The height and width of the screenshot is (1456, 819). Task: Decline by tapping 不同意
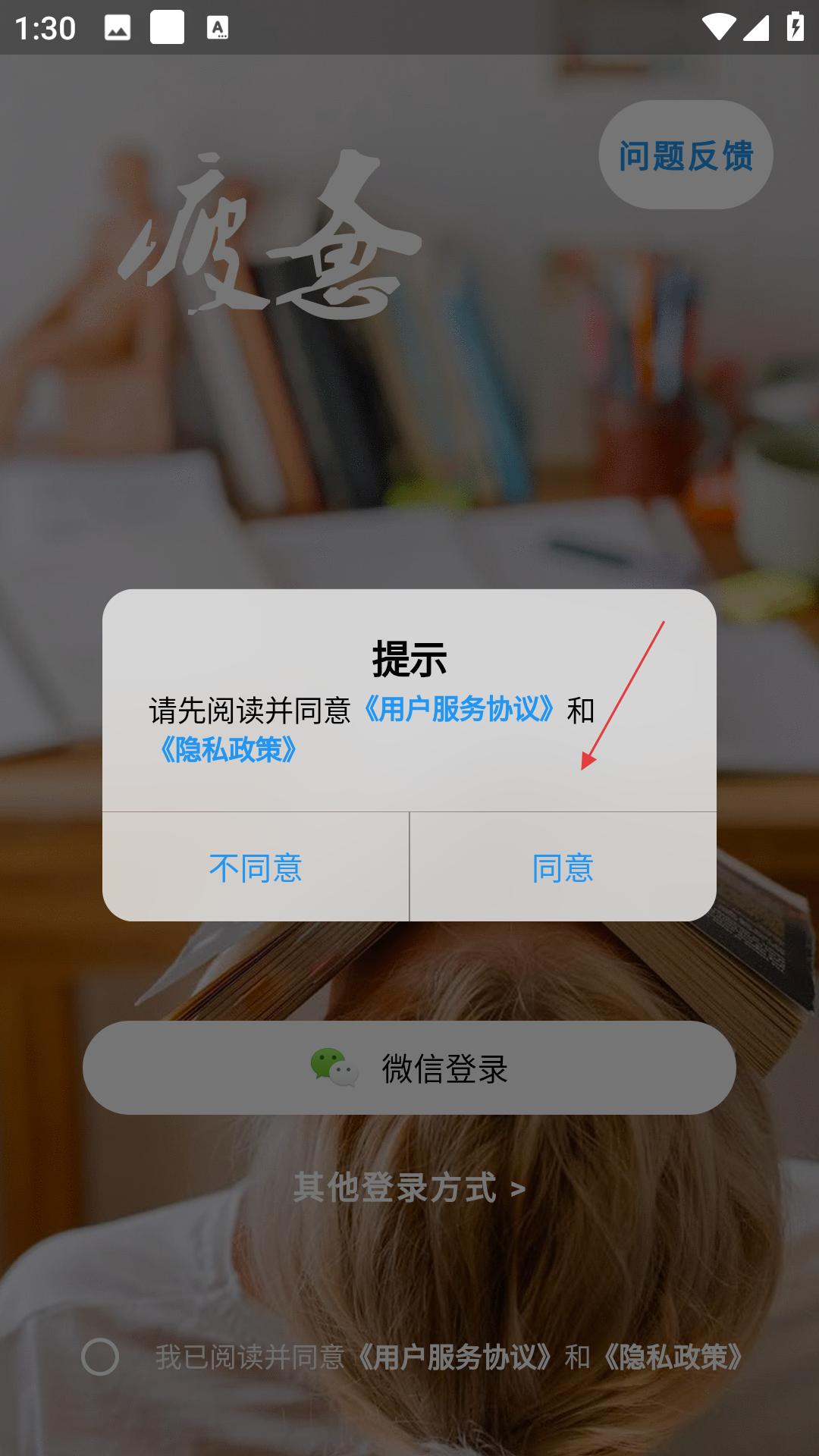pos(256,868)
